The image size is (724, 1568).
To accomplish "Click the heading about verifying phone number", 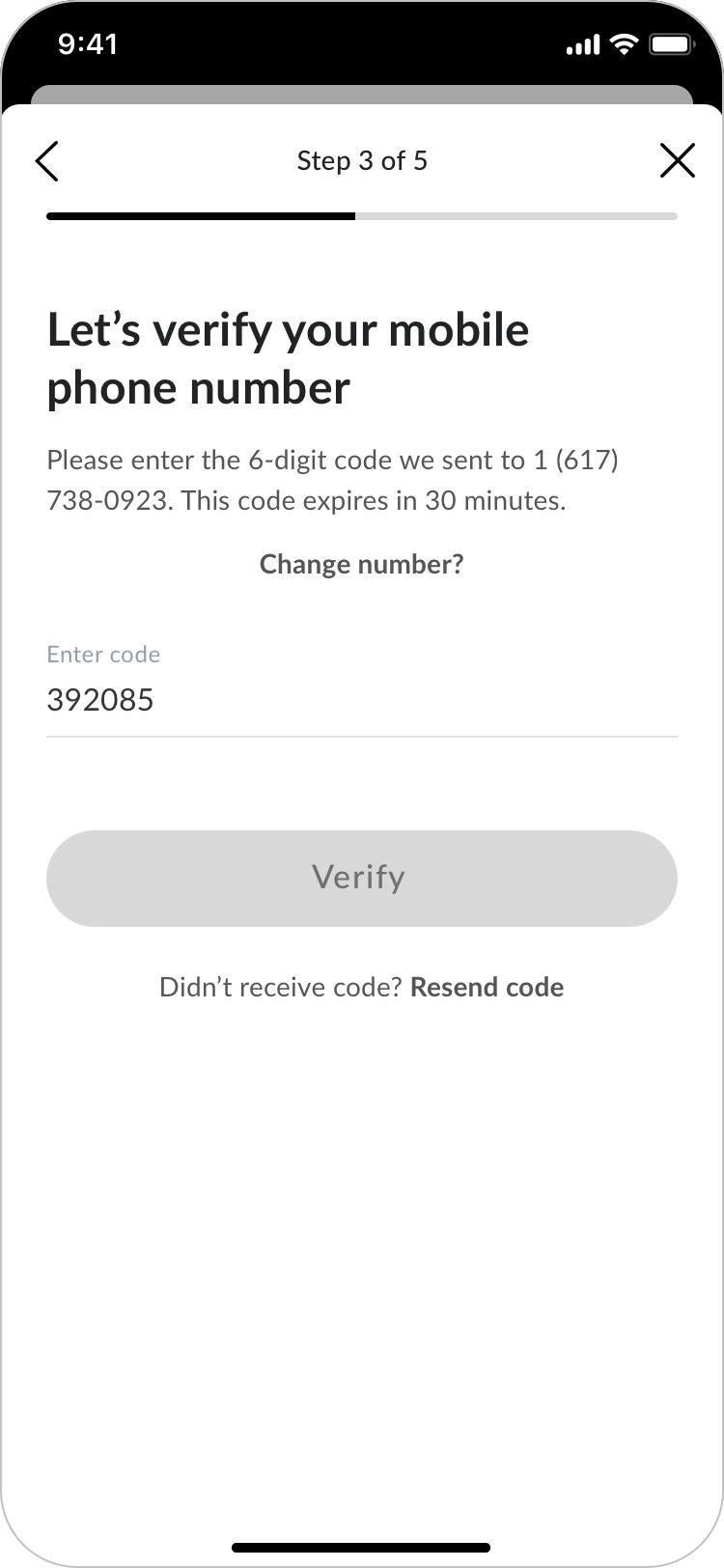I will [x=288, y=358].
